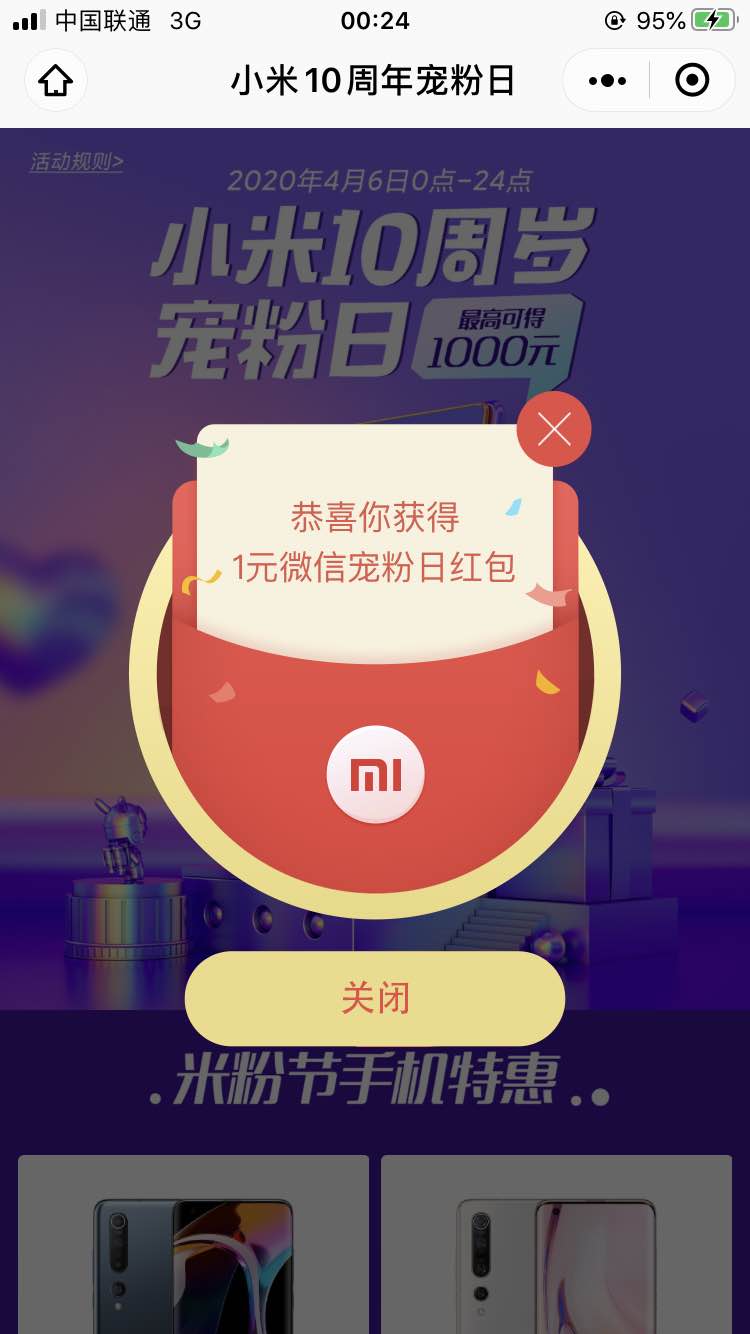Open the three-dot more menu
750x1334 pixels.
607,80
